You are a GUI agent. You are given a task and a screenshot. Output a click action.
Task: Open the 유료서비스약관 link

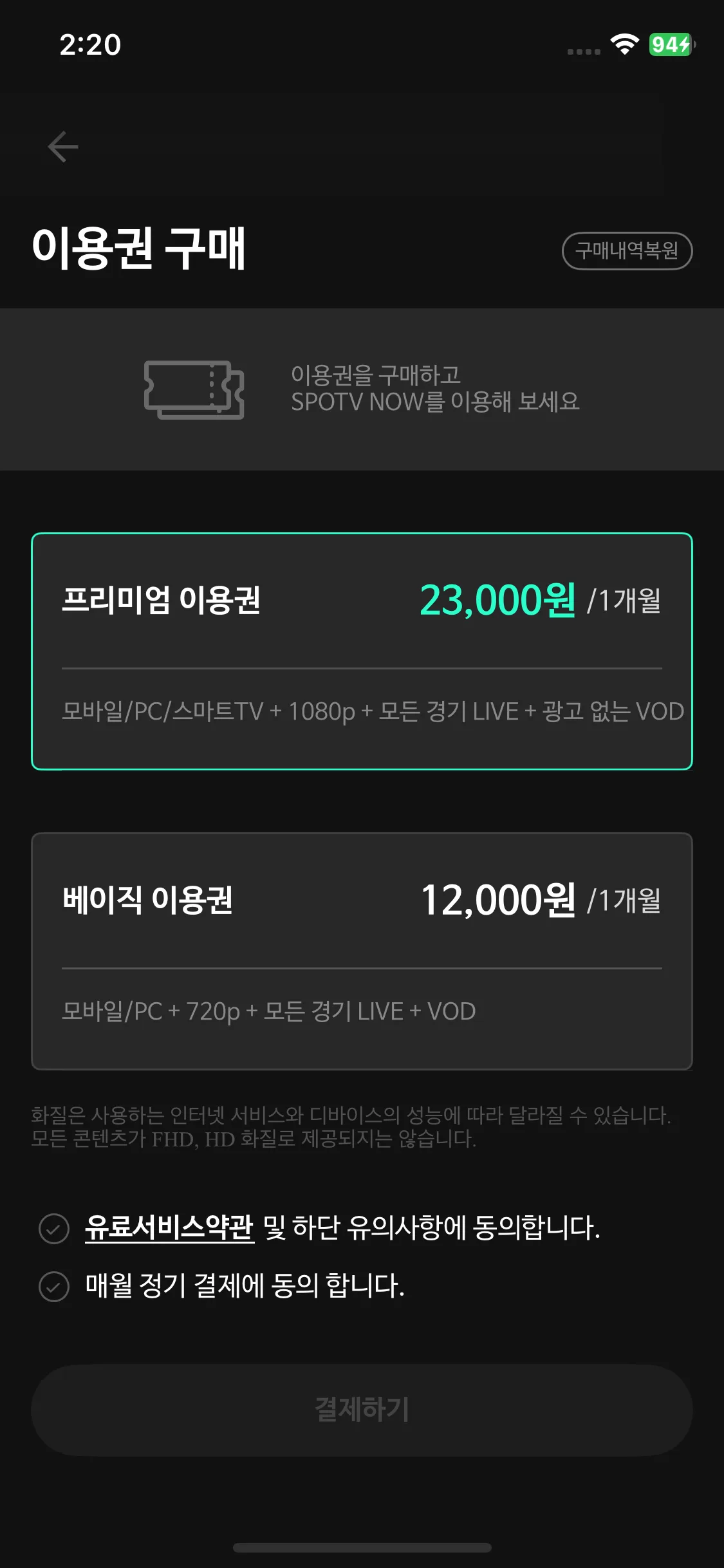[169, 1227]
